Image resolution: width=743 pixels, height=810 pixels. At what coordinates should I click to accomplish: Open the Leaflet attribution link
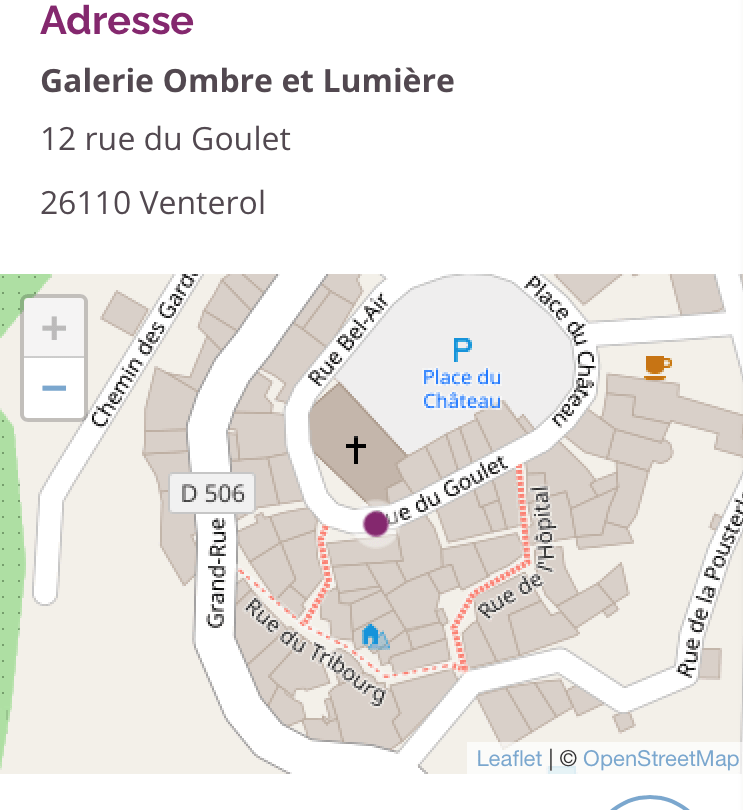[x=509, y=759]
